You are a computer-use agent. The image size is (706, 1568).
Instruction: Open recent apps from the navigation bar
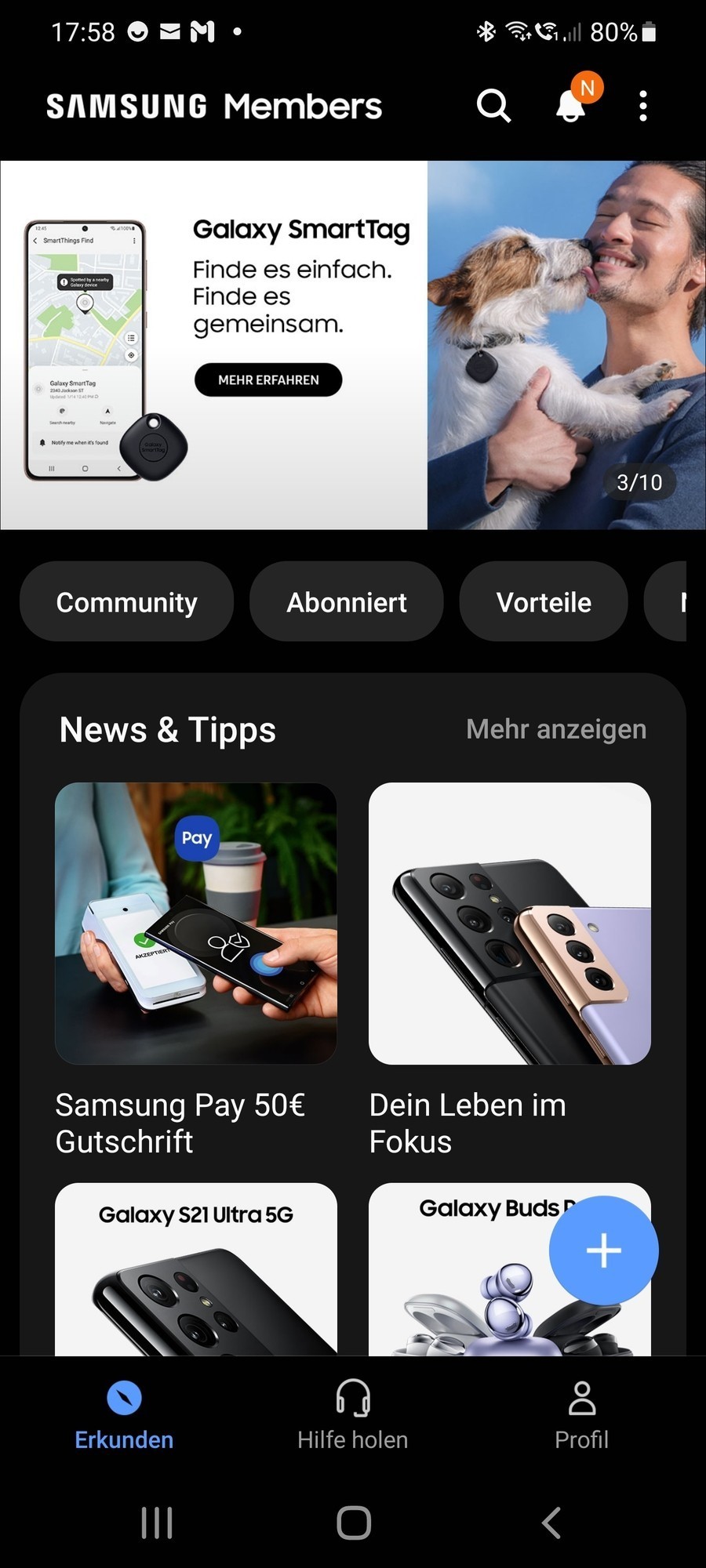(x=157, y=1523)
